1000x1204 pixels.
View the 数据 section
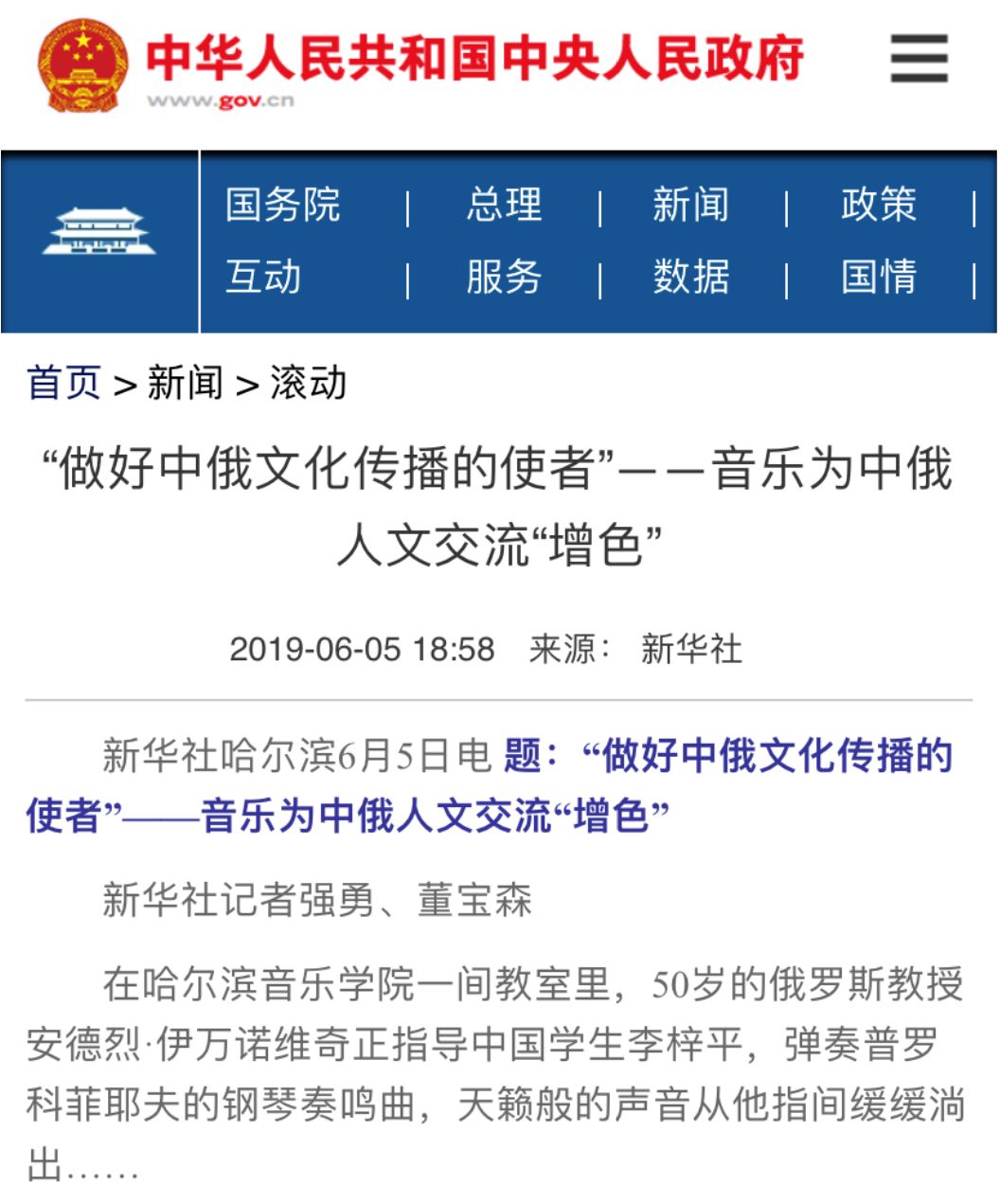[x=690, y=277]
